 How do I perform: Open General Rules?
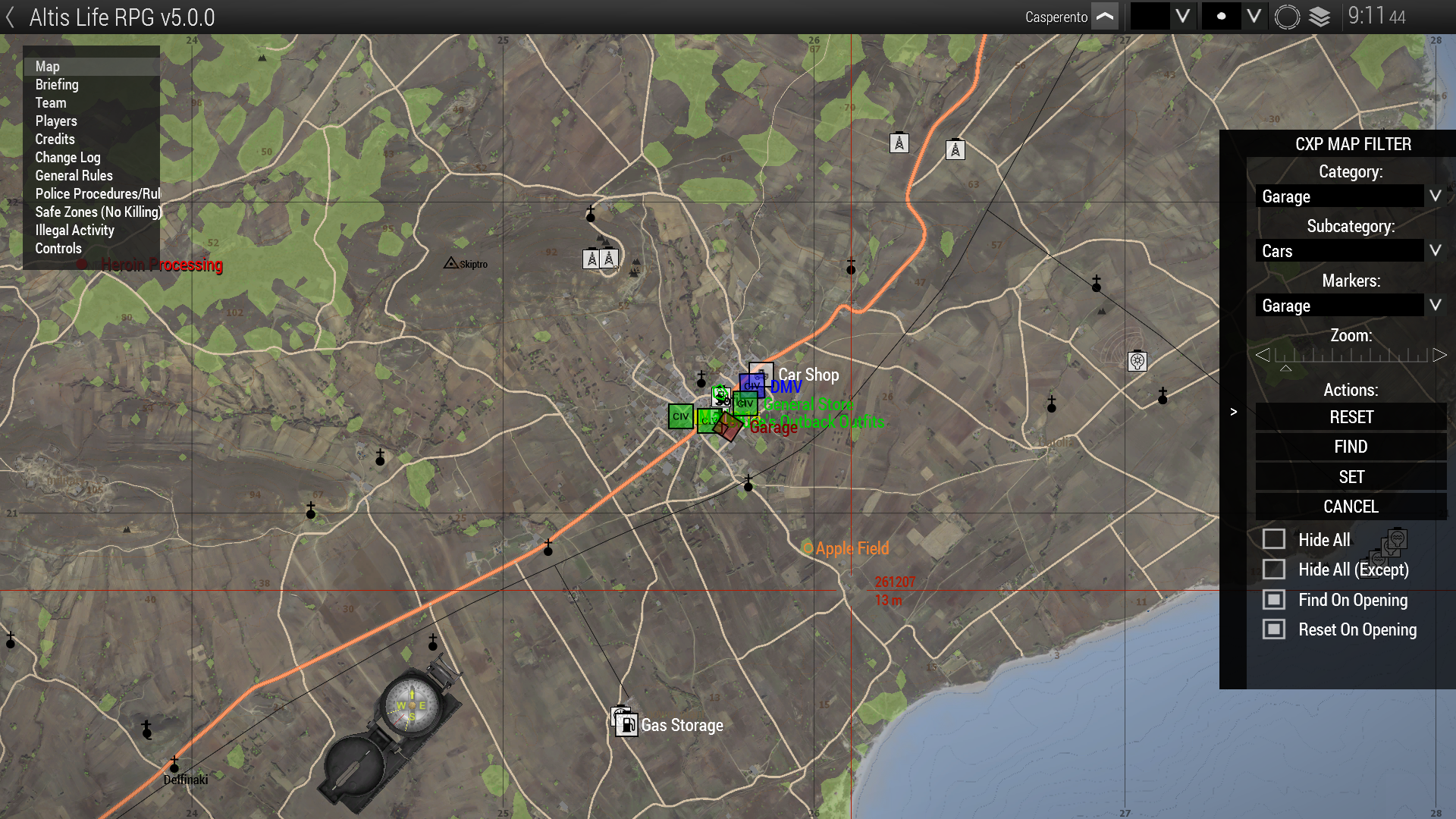(x=74, y=176)
